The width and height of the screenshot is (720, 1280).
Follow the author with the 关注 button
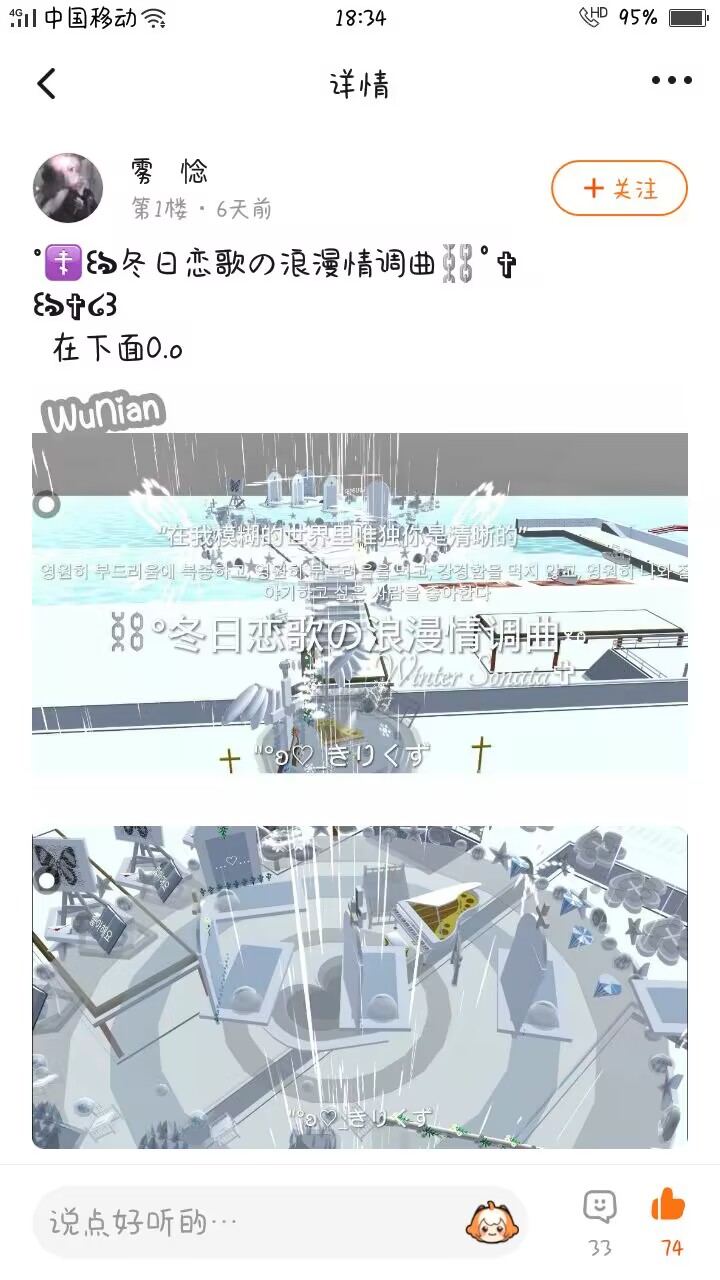[x=619, y=188]
